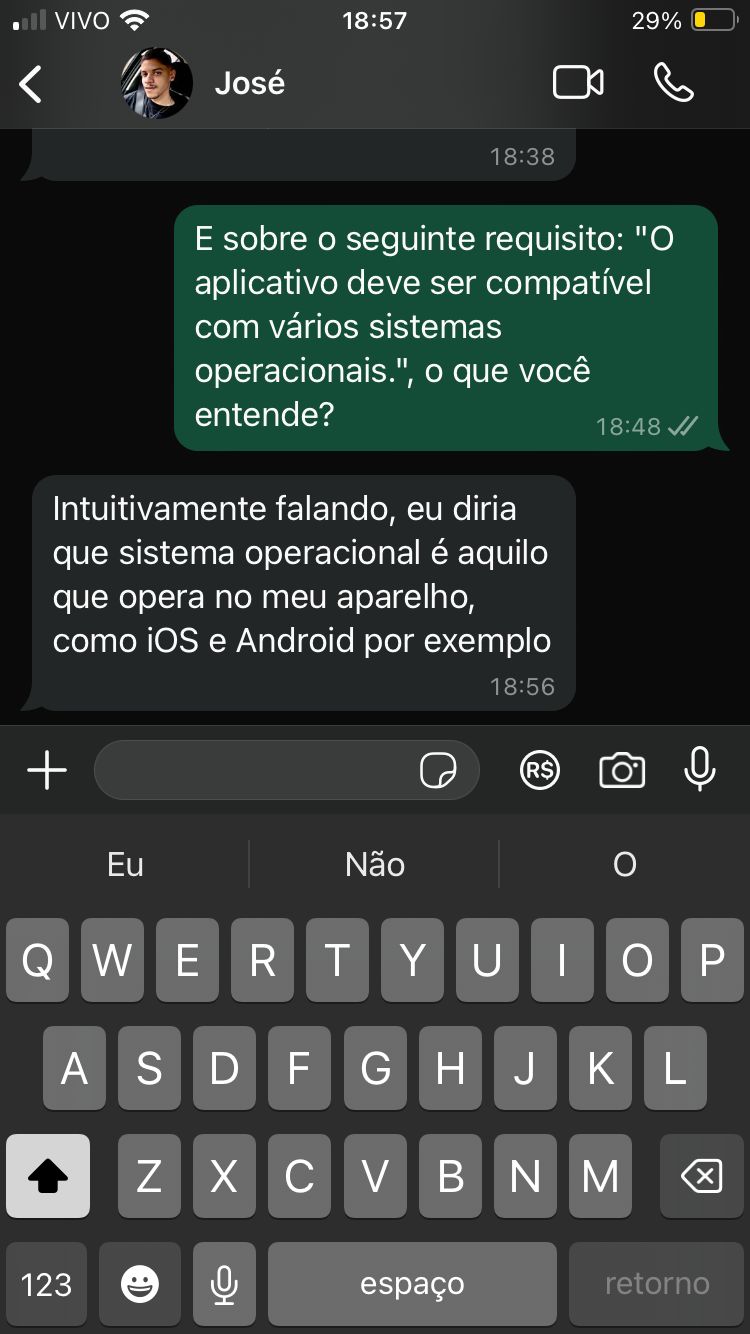Start keyboard dictation microphone
Image resolution: width=750 pixels, height=1334 pixels.
click(224, 1284)
